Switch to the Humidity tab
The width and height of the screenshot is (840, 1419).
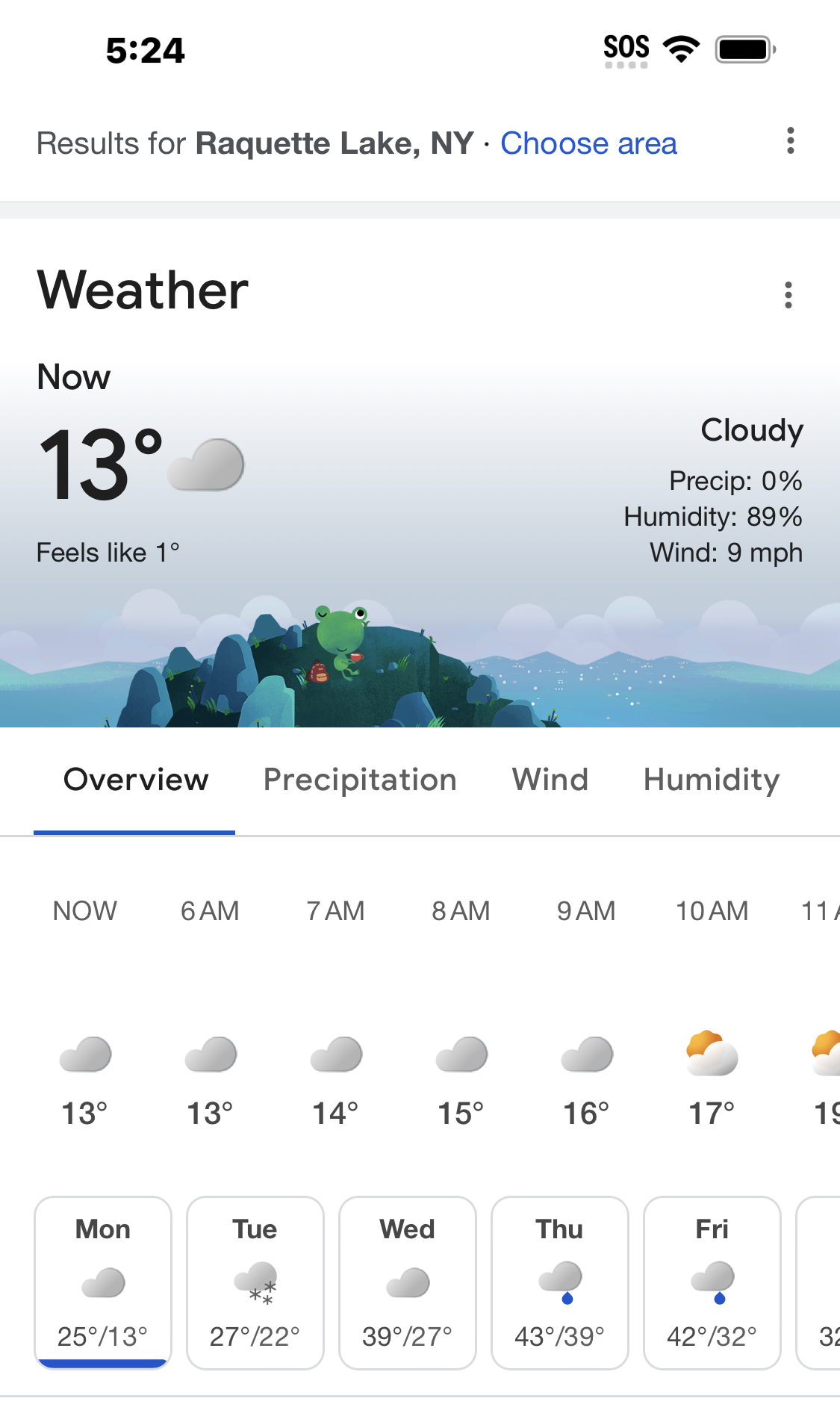[x=712, y=780]
